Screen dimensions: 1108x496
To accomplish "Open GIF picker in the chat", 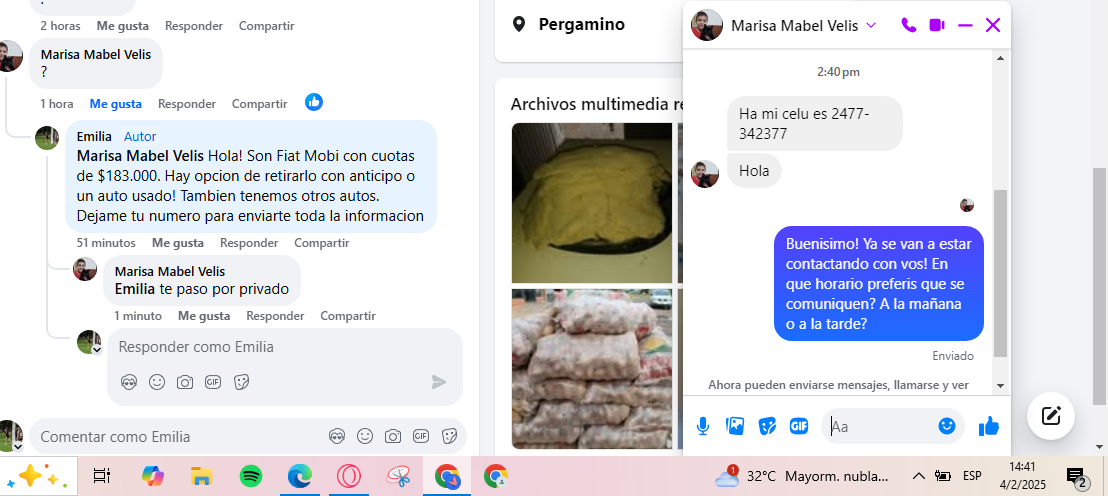I will point(798,426).
